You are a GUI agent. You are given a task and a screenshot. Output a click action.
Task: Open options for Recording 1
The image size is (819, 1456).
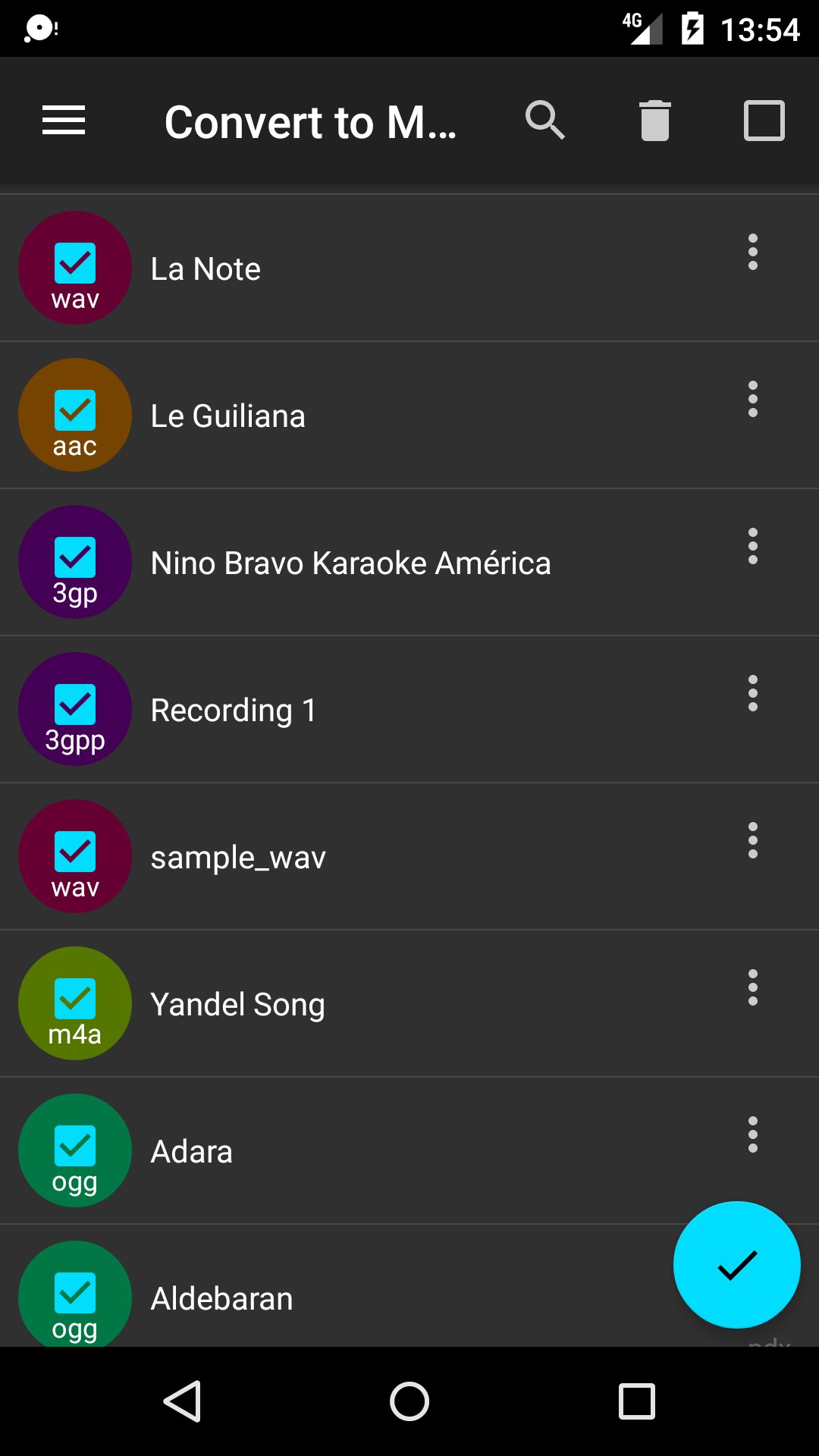[752, 693]
